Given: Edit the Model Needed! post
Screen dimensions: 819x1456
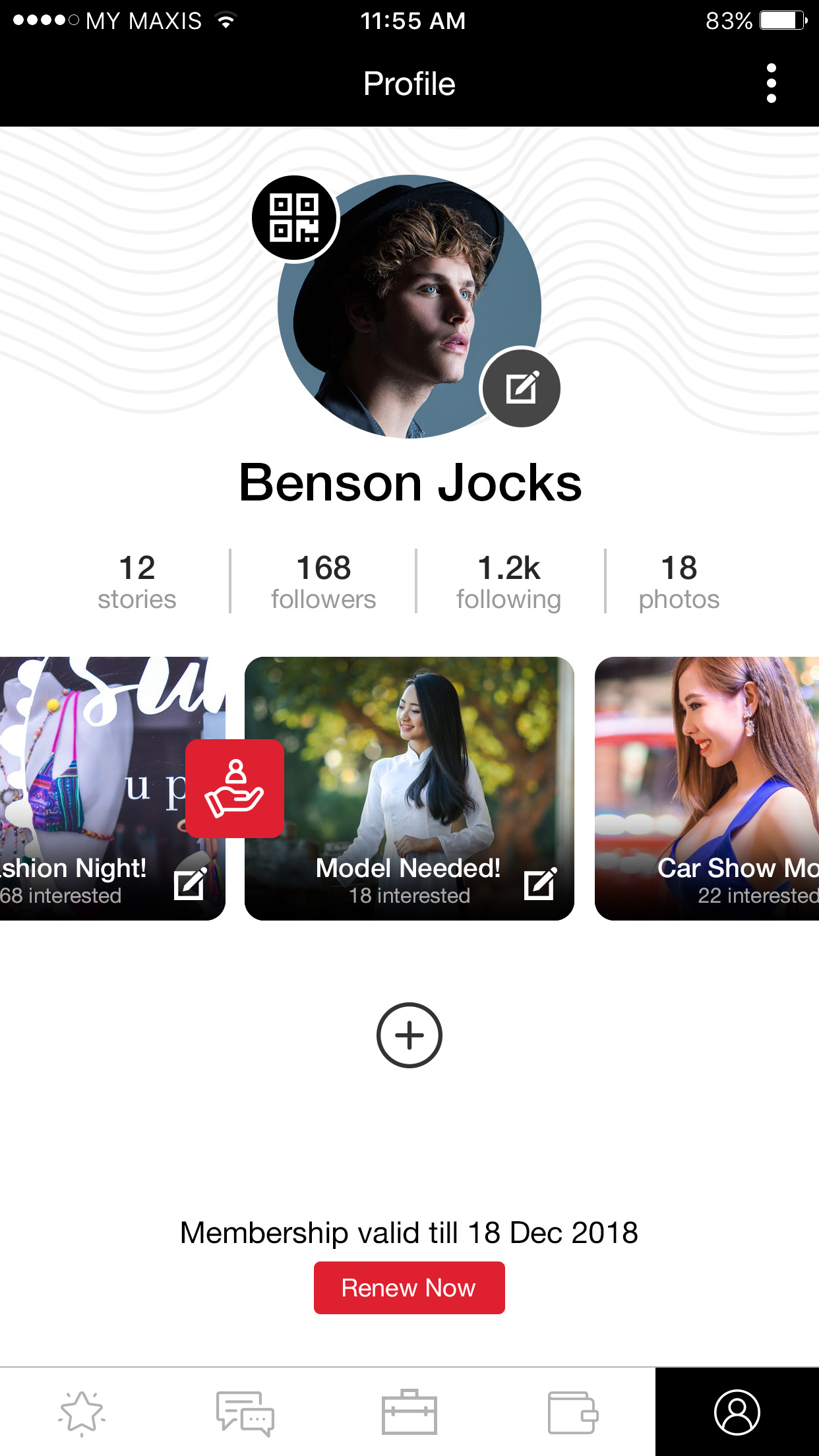Looking at the screenshot, I should pos(540,884).
